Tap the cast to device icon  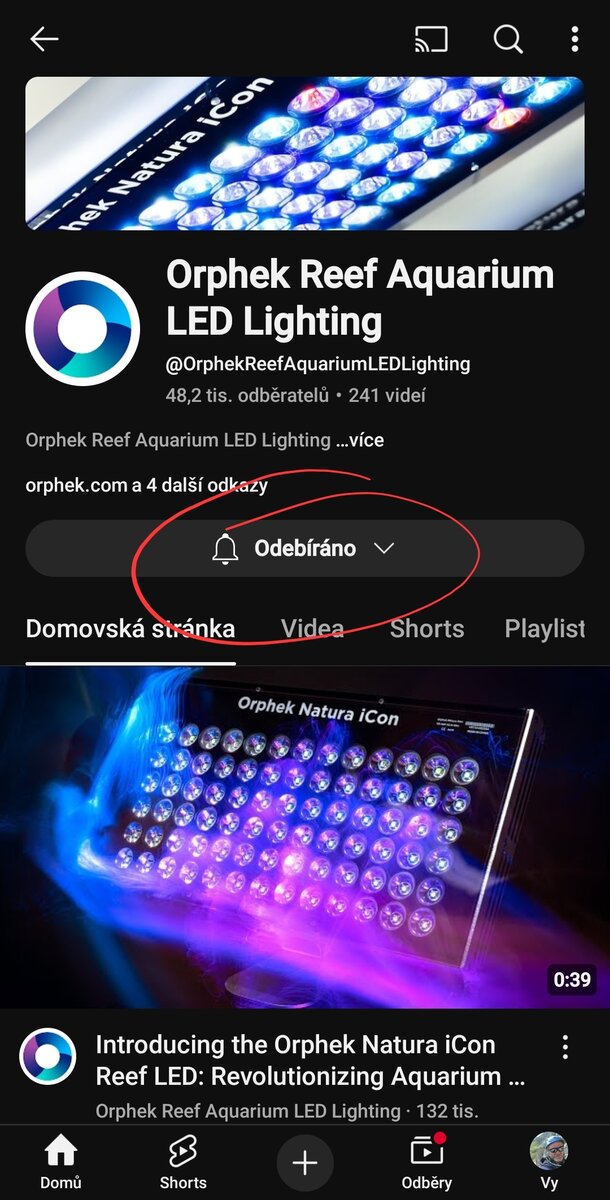[x=431, y=40]
